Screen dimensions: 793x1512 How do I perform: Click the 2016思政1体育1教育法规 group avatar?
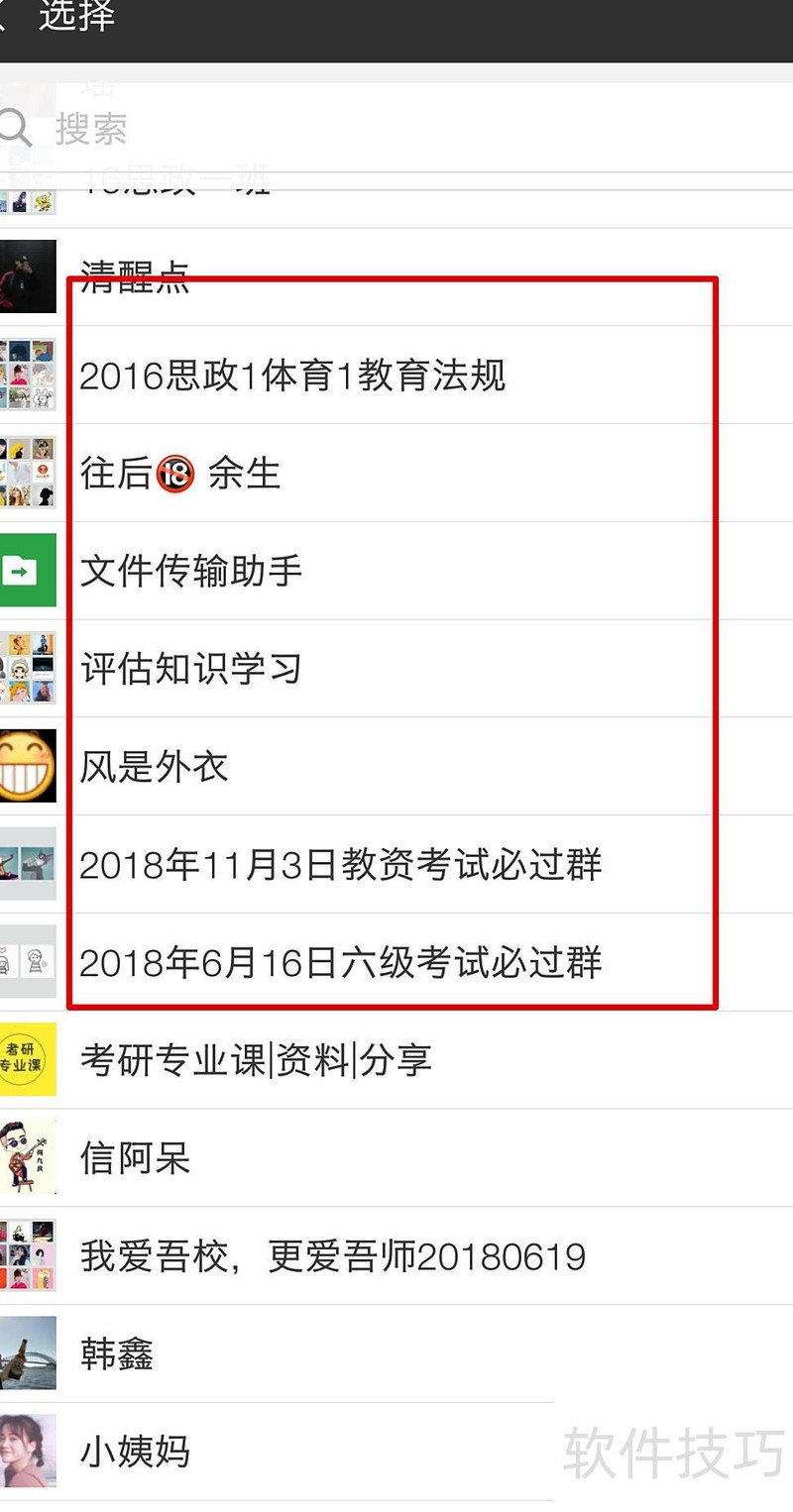pyautogui.click(x=29, y=375)
